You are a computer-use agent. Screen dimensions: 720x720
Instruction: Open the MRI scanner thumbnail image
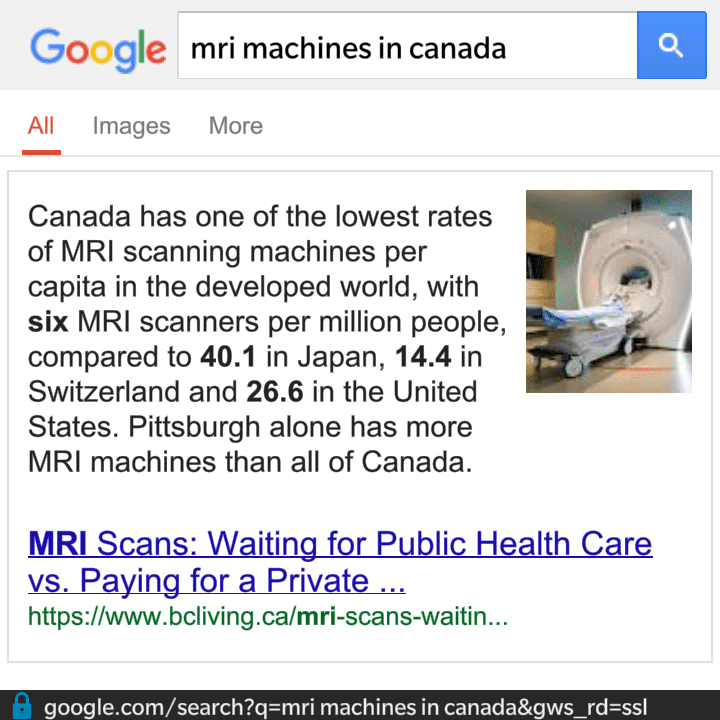[608, 291]
